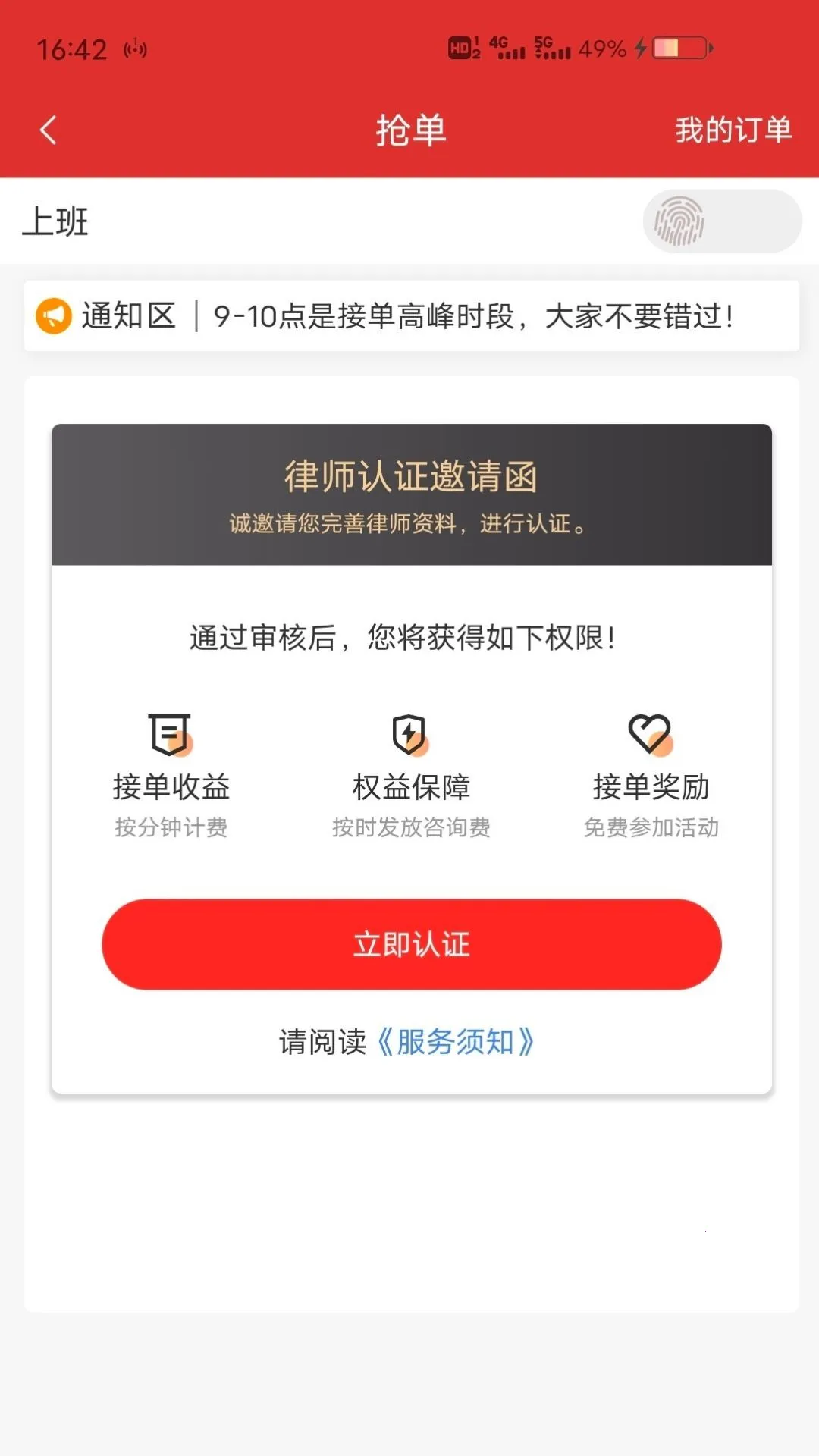Open the 服务须知 service notice link
The height and width of the screenshot is (1456, 819).
pos(456,1043)
